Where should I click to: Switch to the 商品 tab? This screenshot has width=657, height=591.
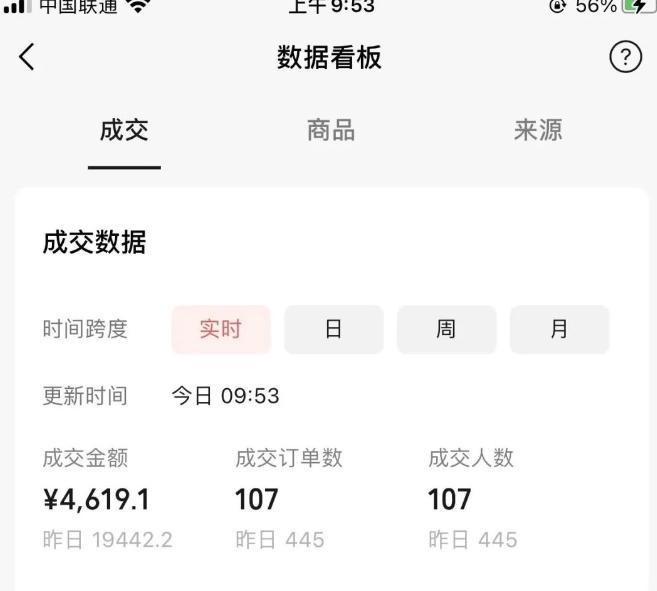(331, 130)
